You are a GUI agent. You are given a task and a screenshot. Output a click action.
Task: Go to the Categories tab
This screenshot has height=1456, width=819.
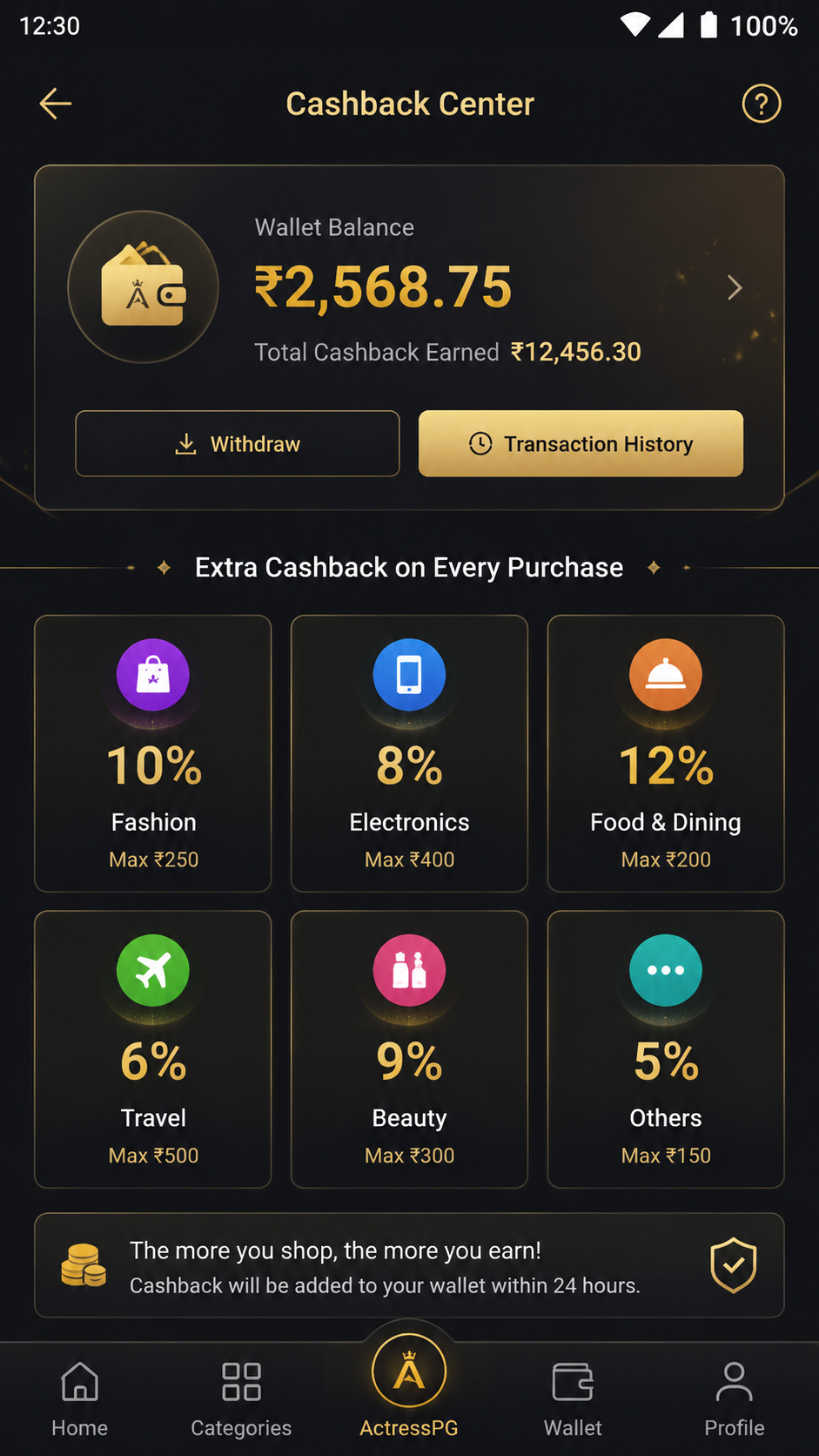tap(241, 1399)
